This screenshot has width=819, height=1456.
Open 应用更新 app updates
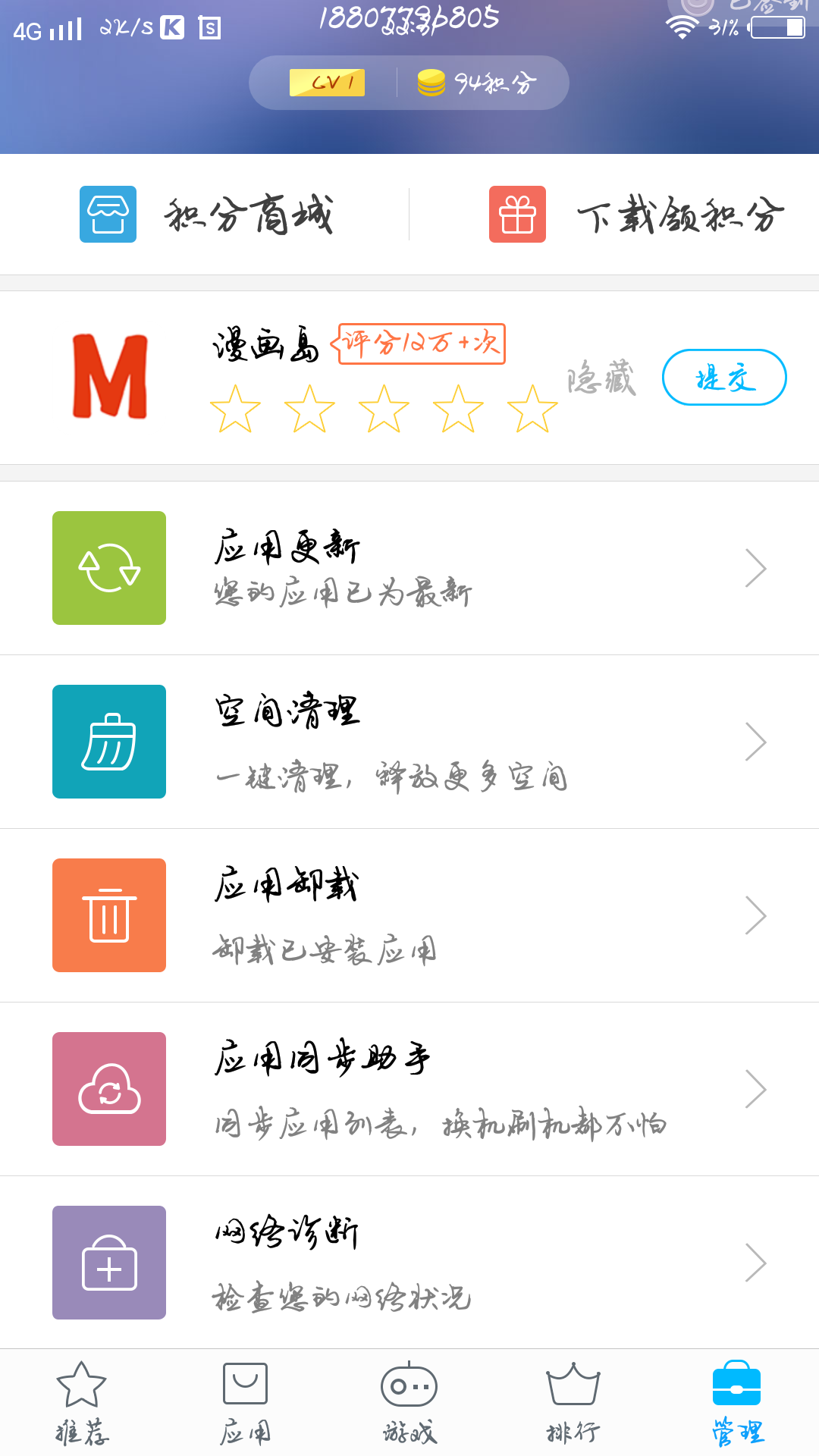(x=409, y=568)
